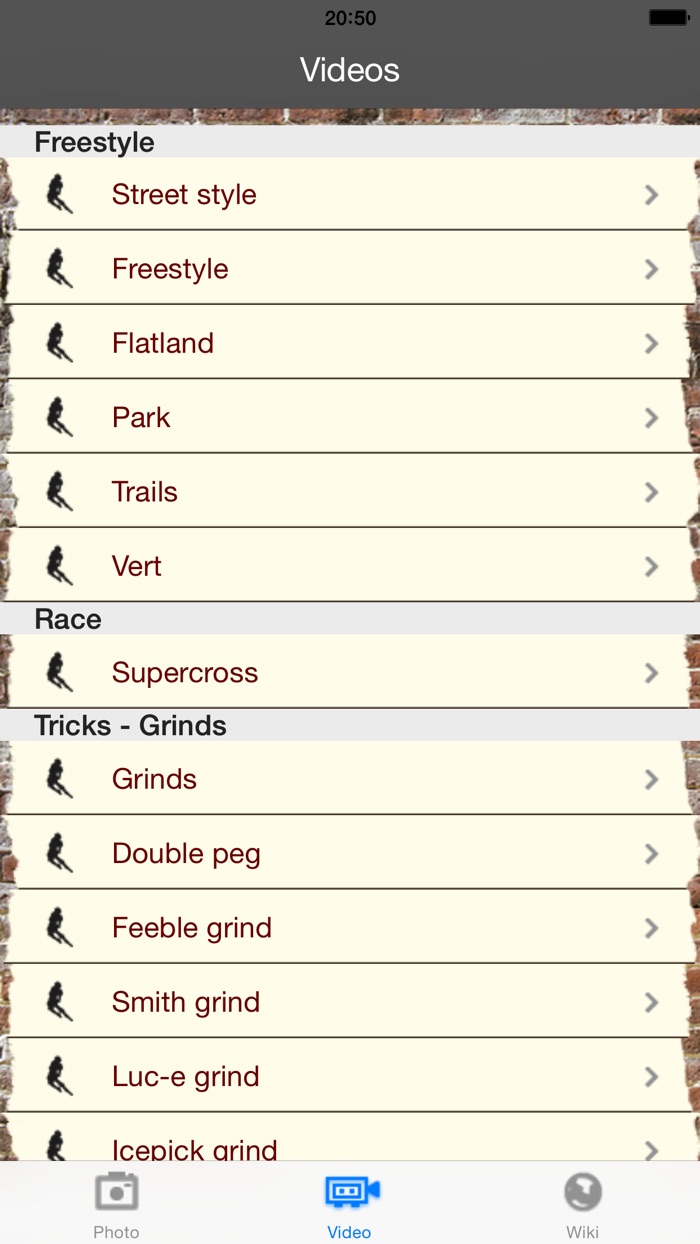700x1244 pixels.
Task: Switch to the Photo tab
Action: [x=116, y=1204]
